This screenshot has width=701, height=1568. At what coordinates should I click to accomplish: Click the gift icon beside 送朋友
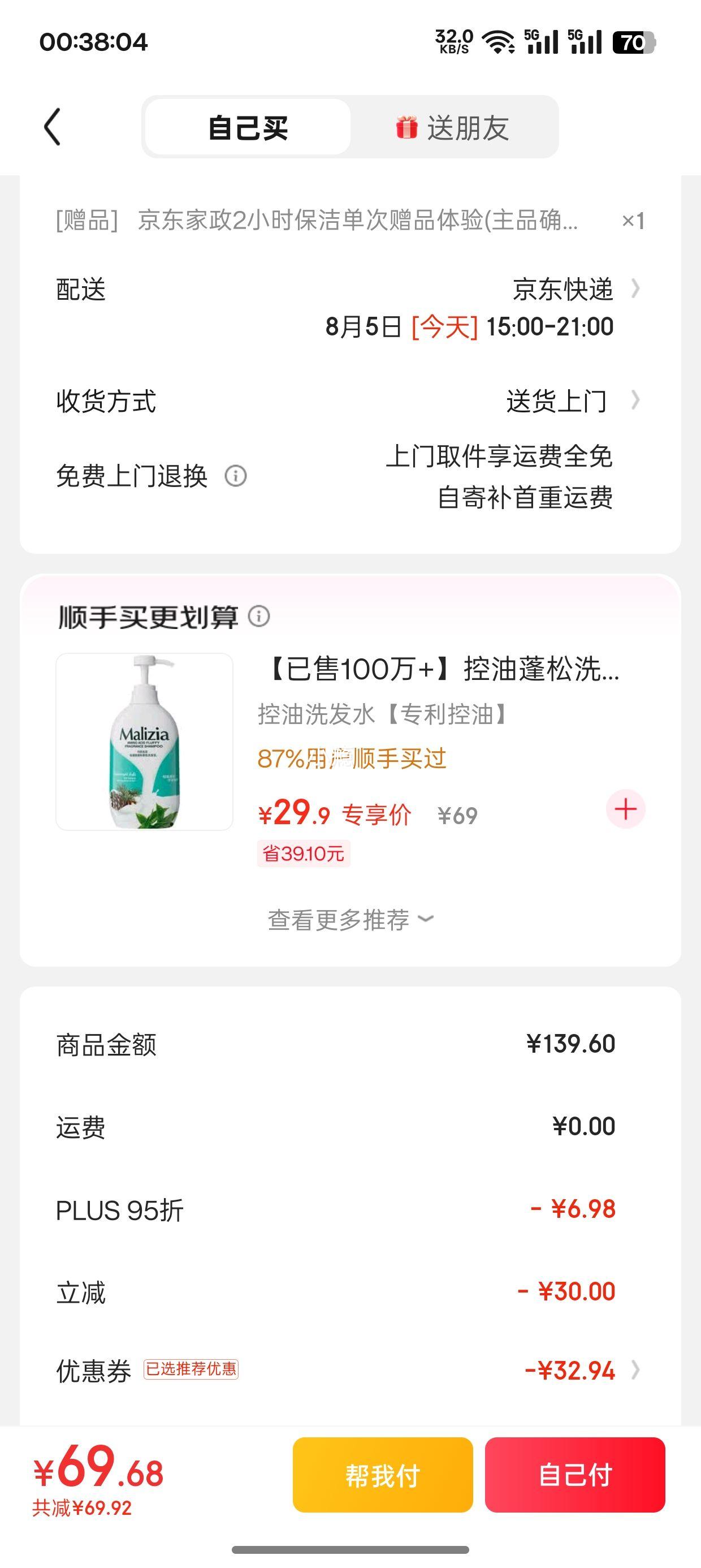click(x=408, y=126)
